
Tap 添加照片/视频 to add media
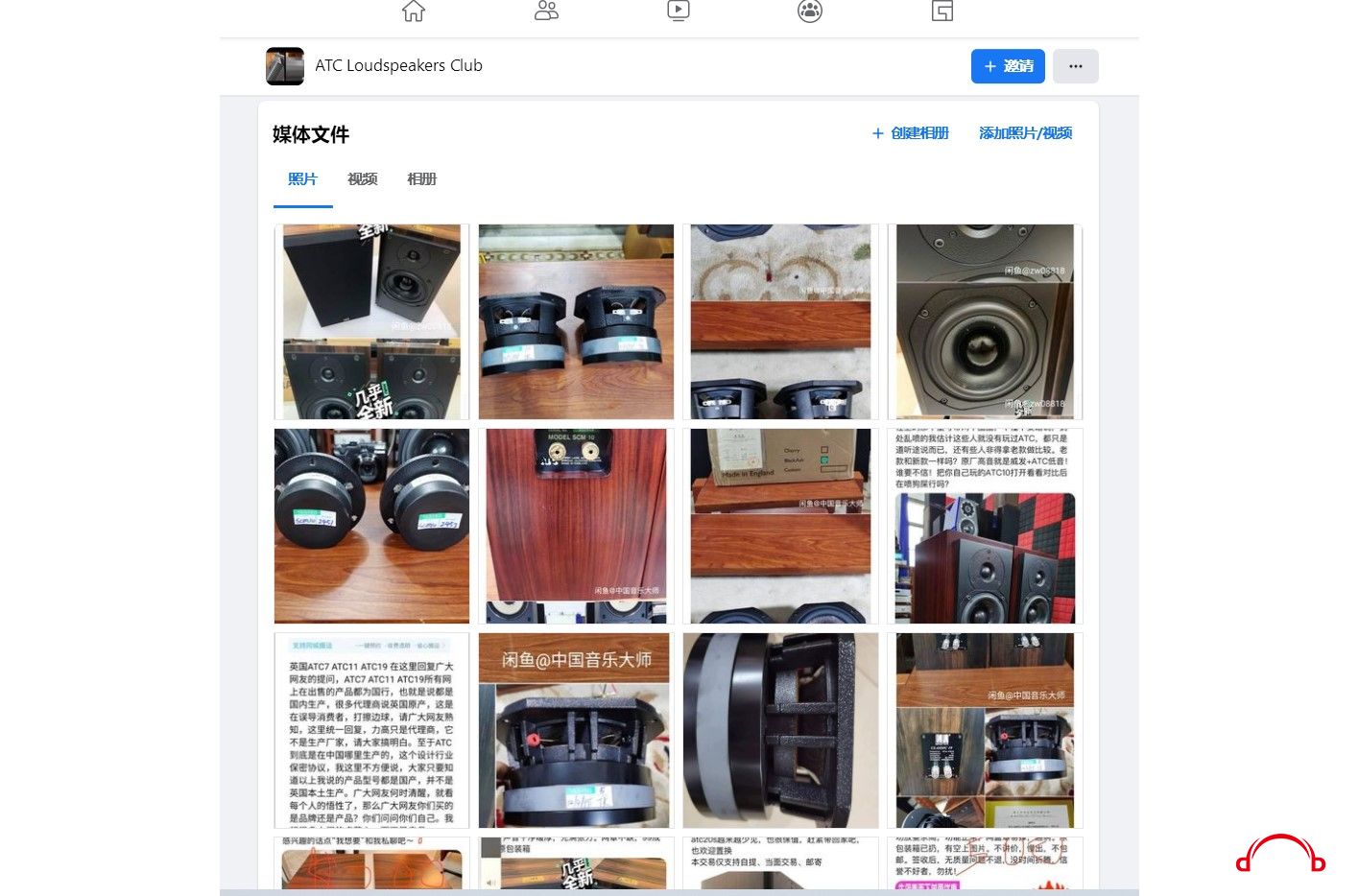point(1025,133)
